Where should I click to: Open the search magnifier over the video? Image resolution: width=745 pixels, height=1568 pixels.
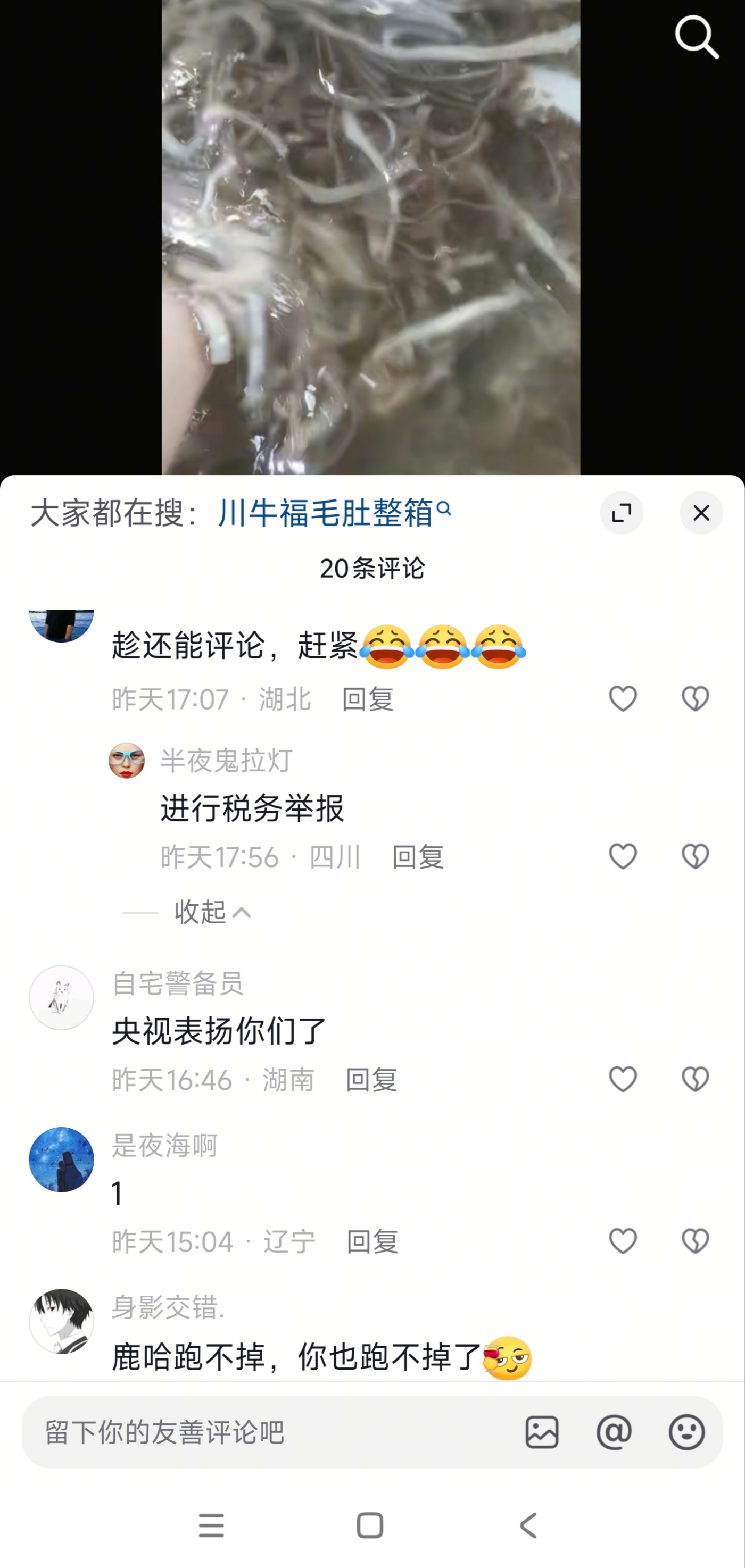click(x=697, y=38)
